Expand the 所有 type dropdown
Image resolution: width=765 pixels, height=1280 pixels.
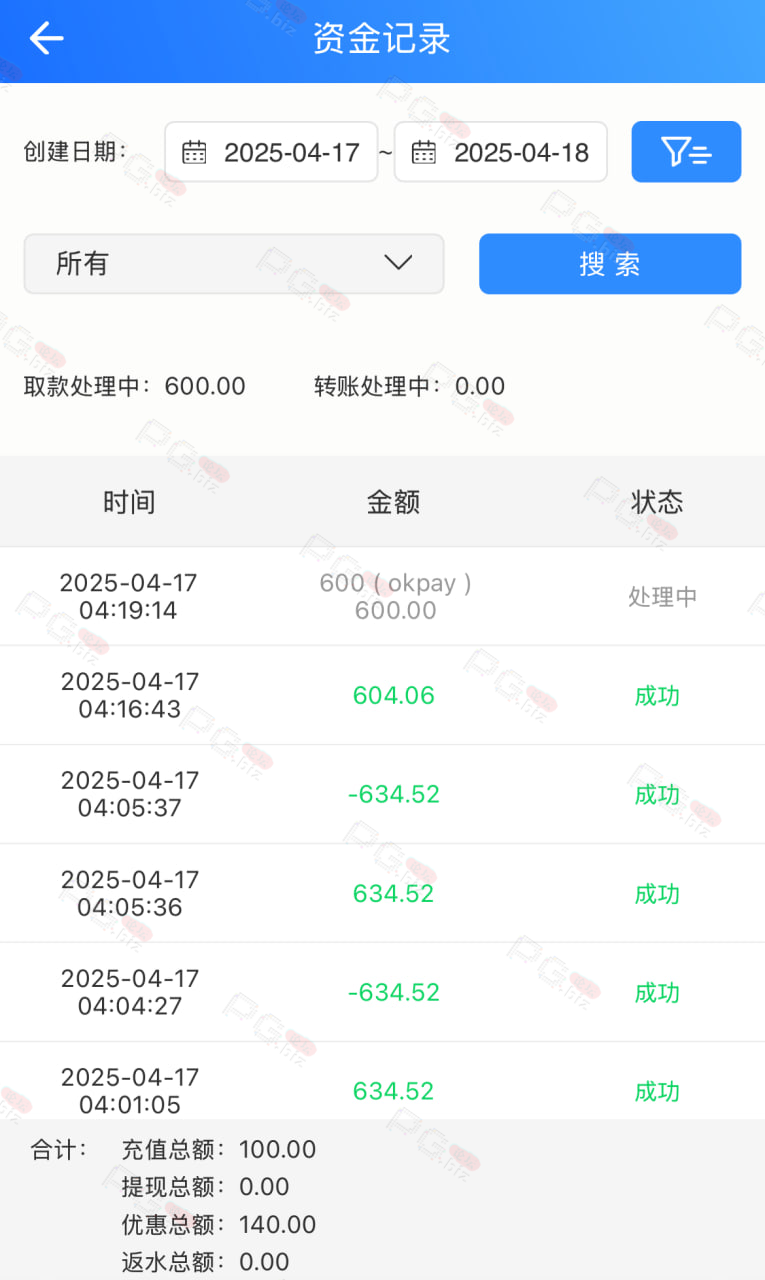pyautogui.click(x=234, y=264)
